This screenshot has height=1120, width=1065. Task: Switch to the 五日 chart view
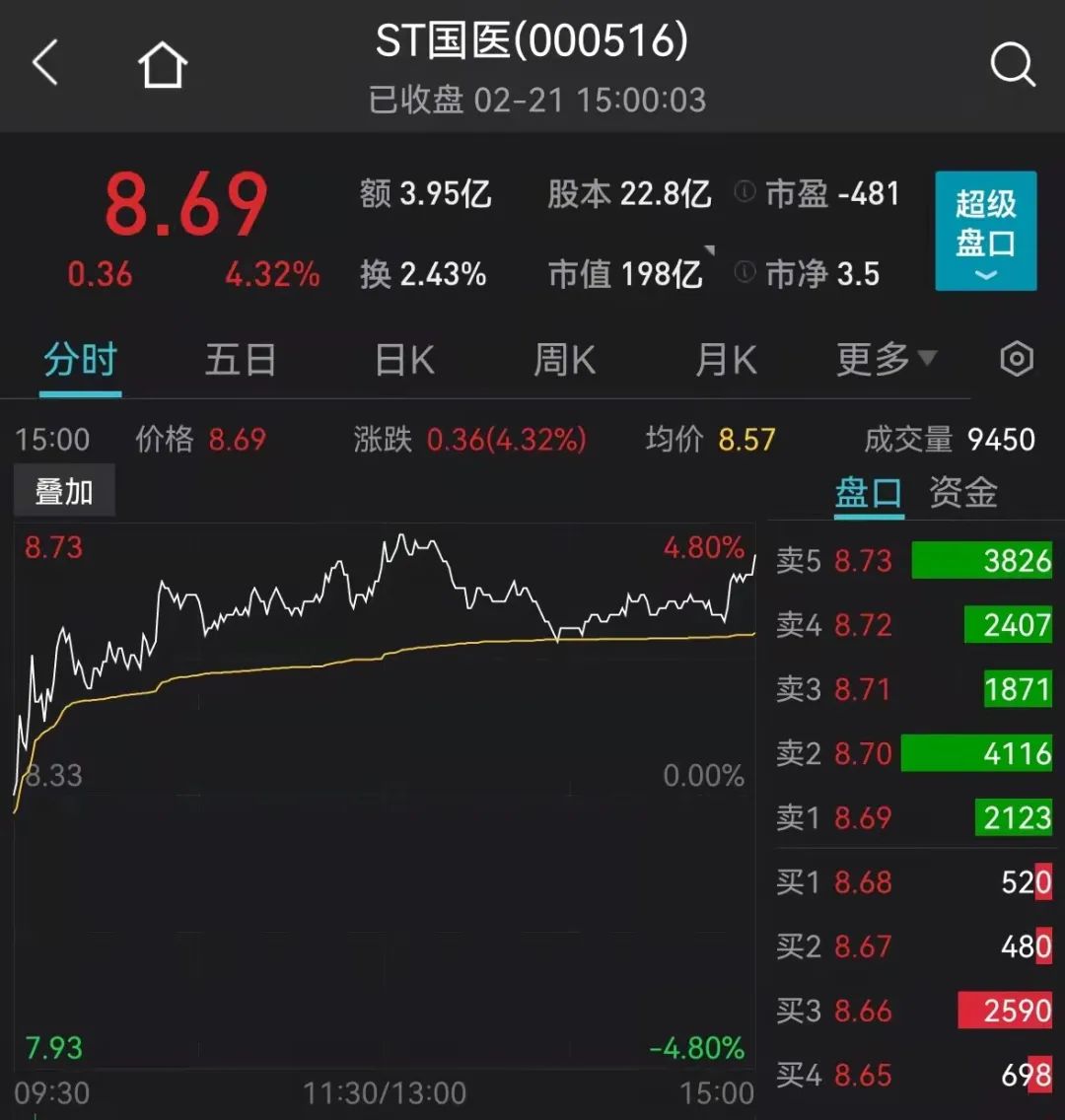point(240,360)
